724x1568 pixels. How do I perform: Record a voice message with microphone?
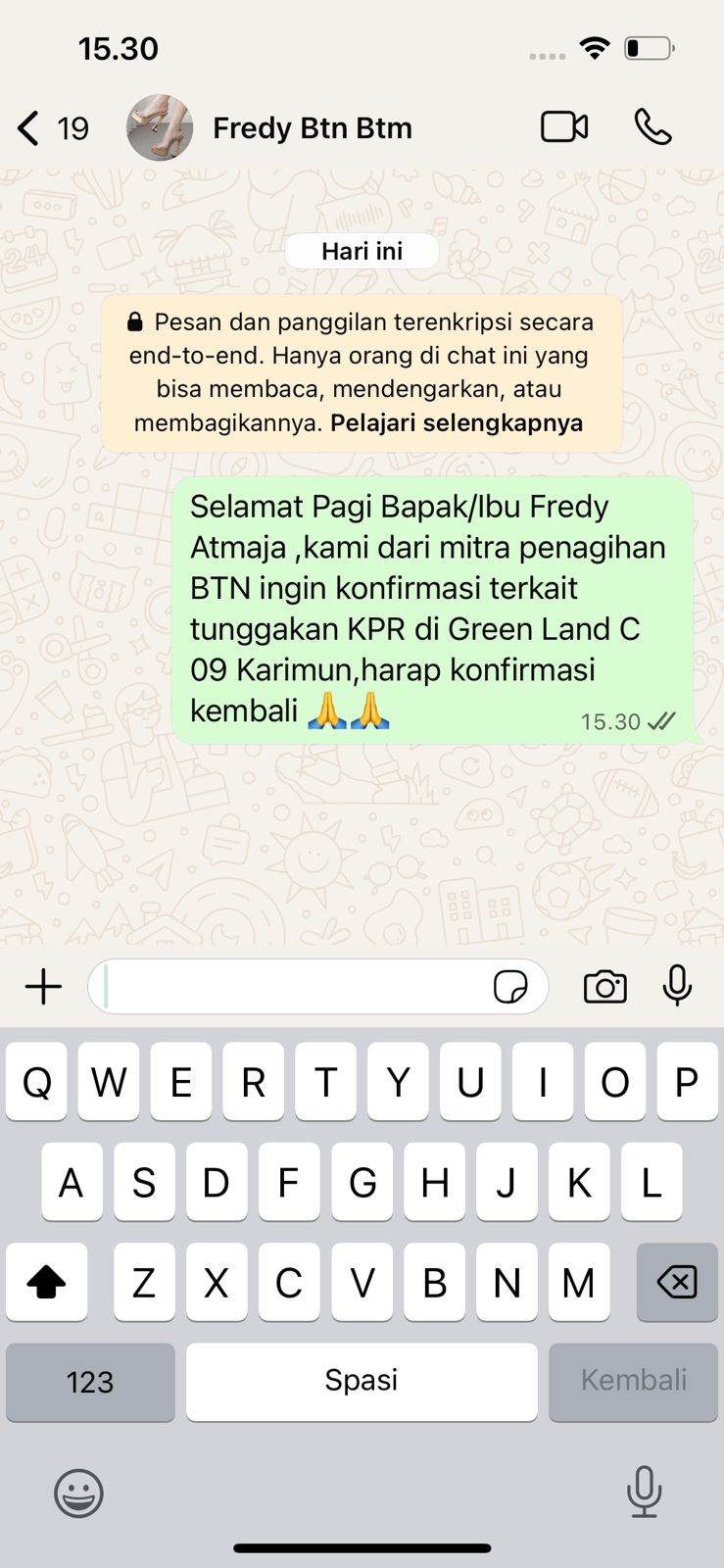point(677,986)
